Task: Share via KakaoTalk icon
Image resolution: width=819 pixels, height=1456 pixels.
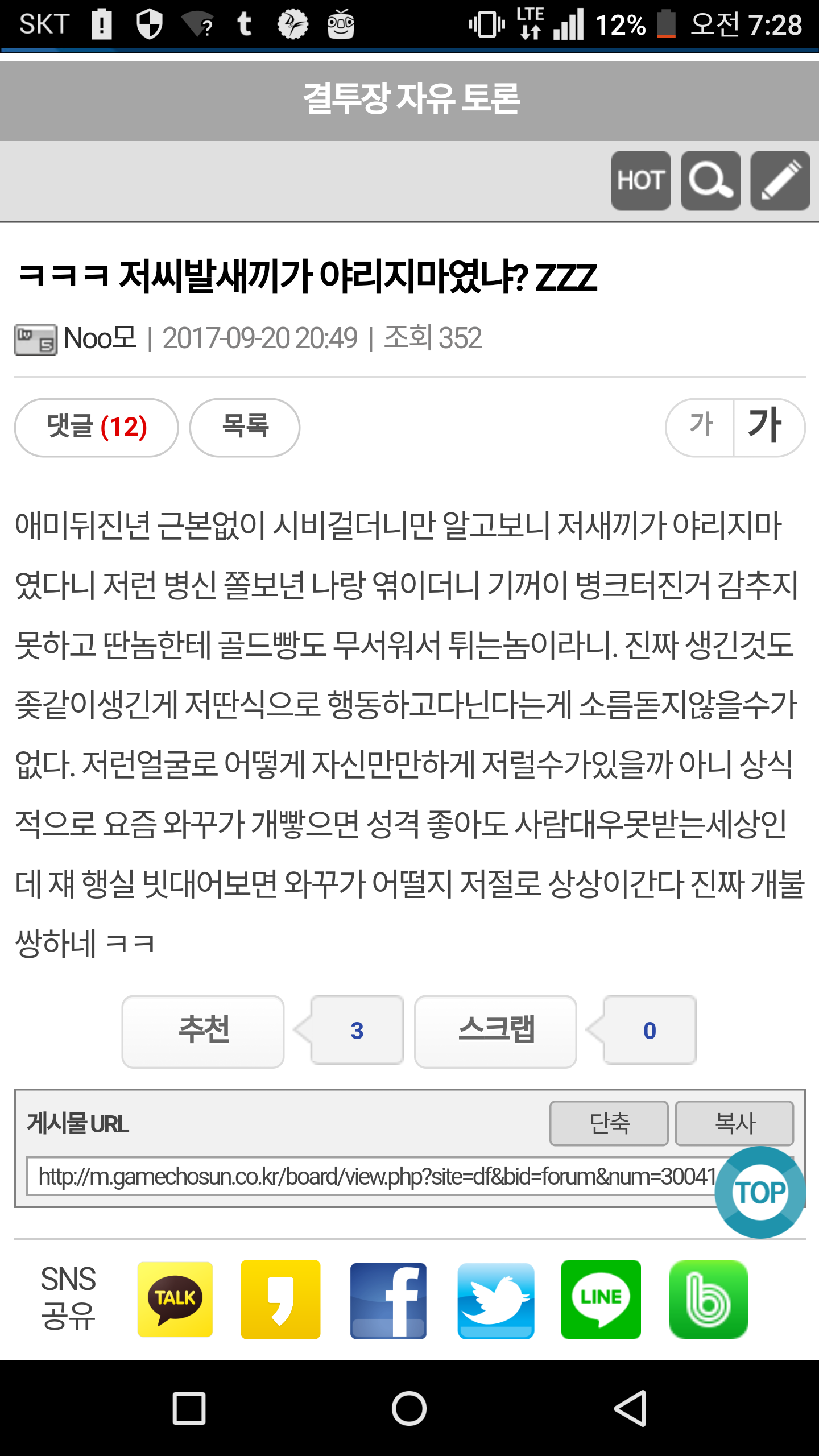Action: pyautogui.click(x=175, y=1299)
